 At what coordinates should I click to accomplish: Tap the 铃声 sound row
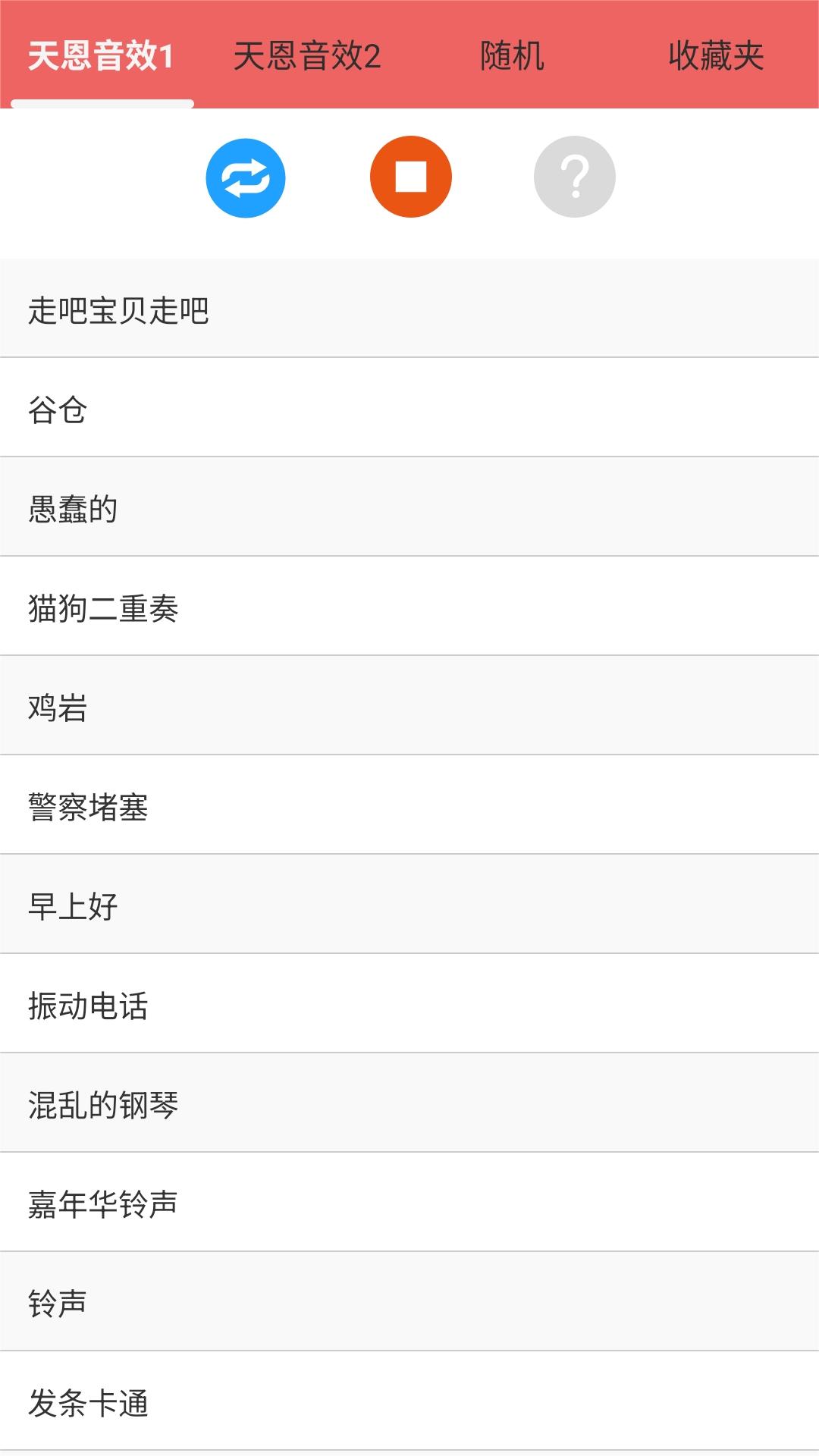409,1303
